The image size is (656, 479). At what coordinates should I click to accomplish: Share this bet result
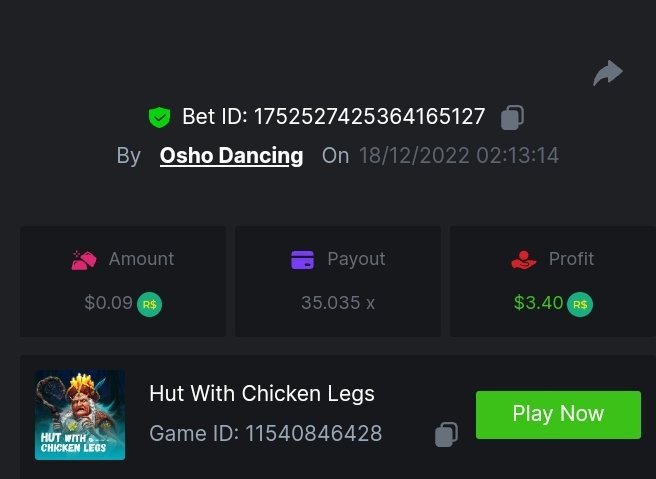coord(607,73)
